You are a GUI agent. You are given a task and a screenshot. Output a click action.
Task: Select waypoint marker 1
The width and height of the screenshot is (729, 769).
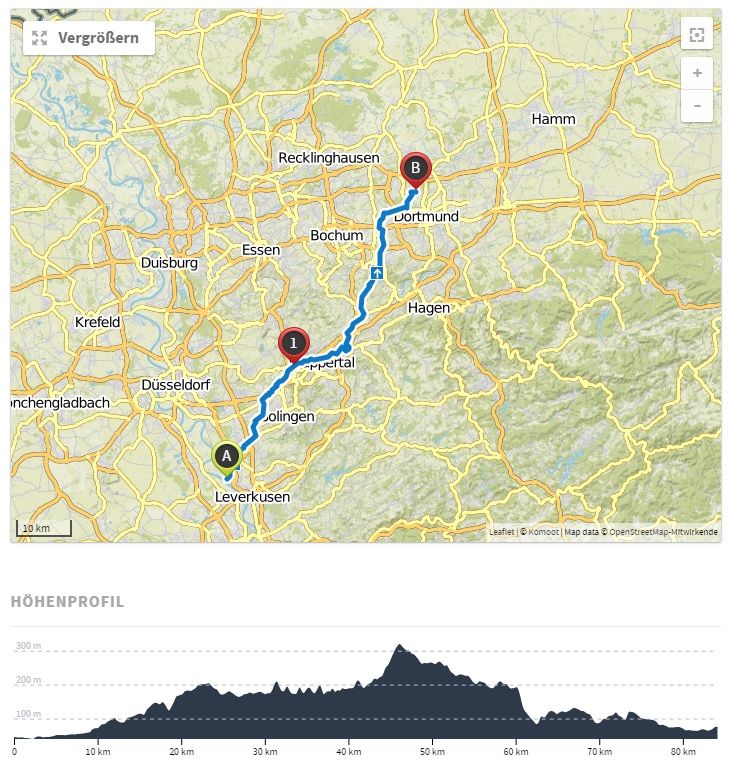(293, 344)
